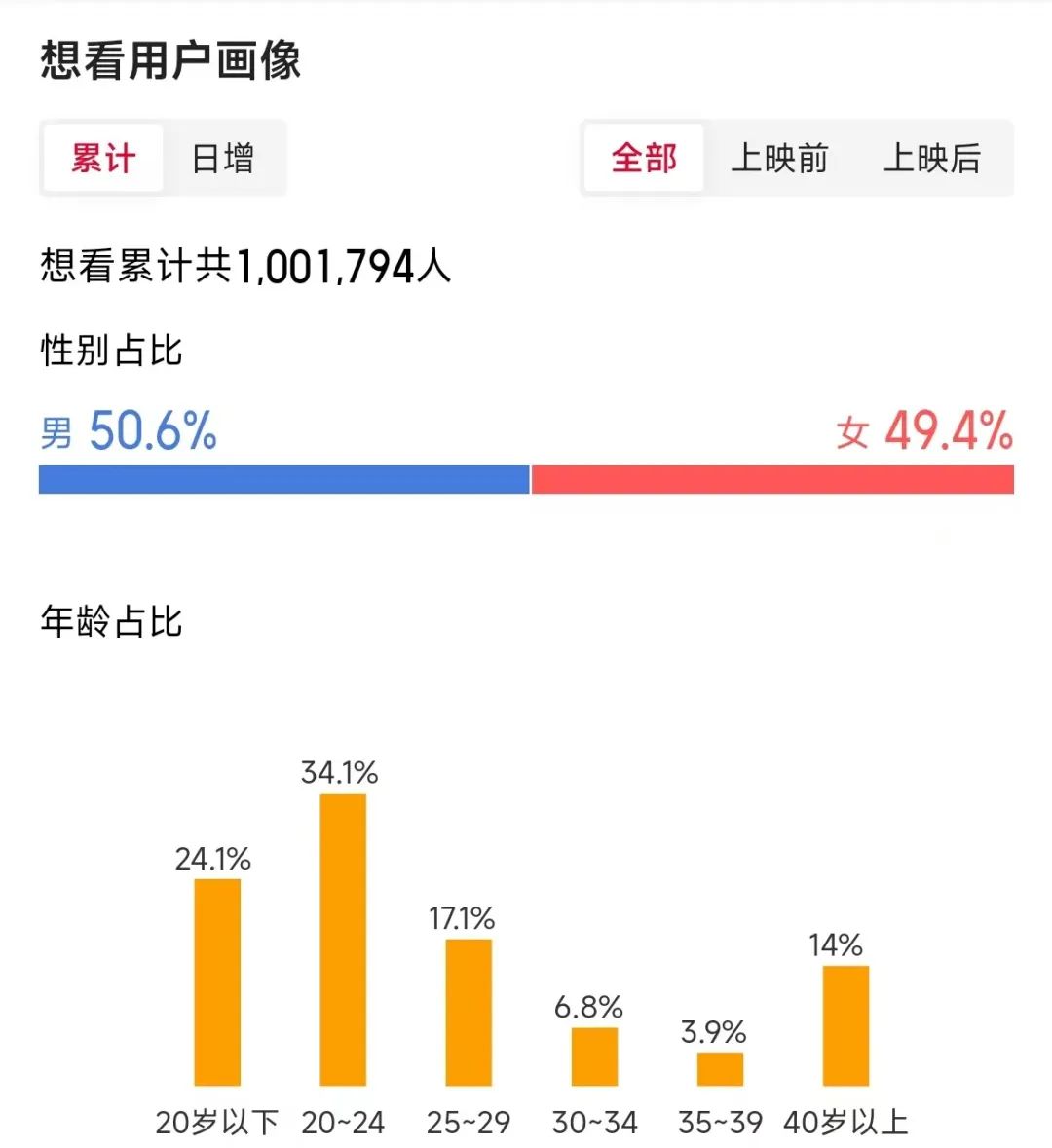The width and height of the screenshot is (1052, 1148).
Task: Select the 累计 segment
Action: (x=103, y=158)
